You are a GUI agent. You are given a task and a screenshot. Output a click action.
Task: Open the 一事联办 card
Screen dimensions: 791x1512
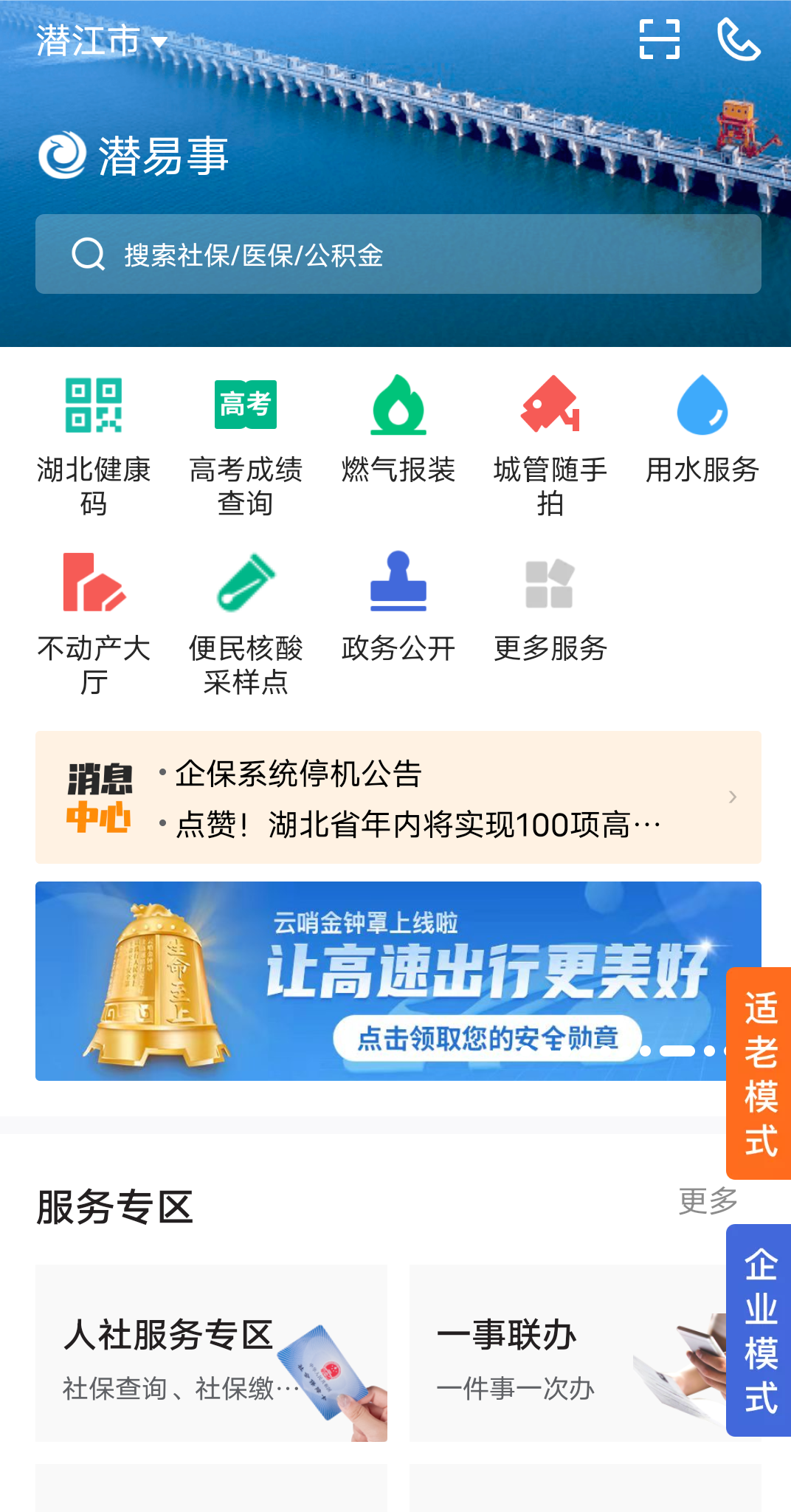568,1353
